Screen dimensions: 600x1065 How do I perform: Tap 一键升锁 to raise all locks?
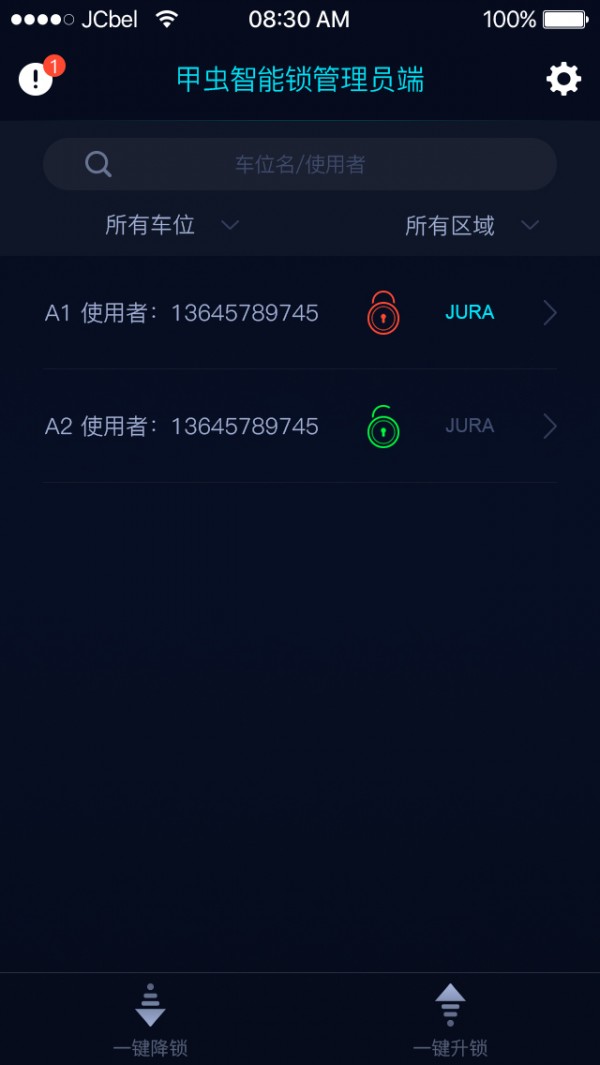[450, 1018]
